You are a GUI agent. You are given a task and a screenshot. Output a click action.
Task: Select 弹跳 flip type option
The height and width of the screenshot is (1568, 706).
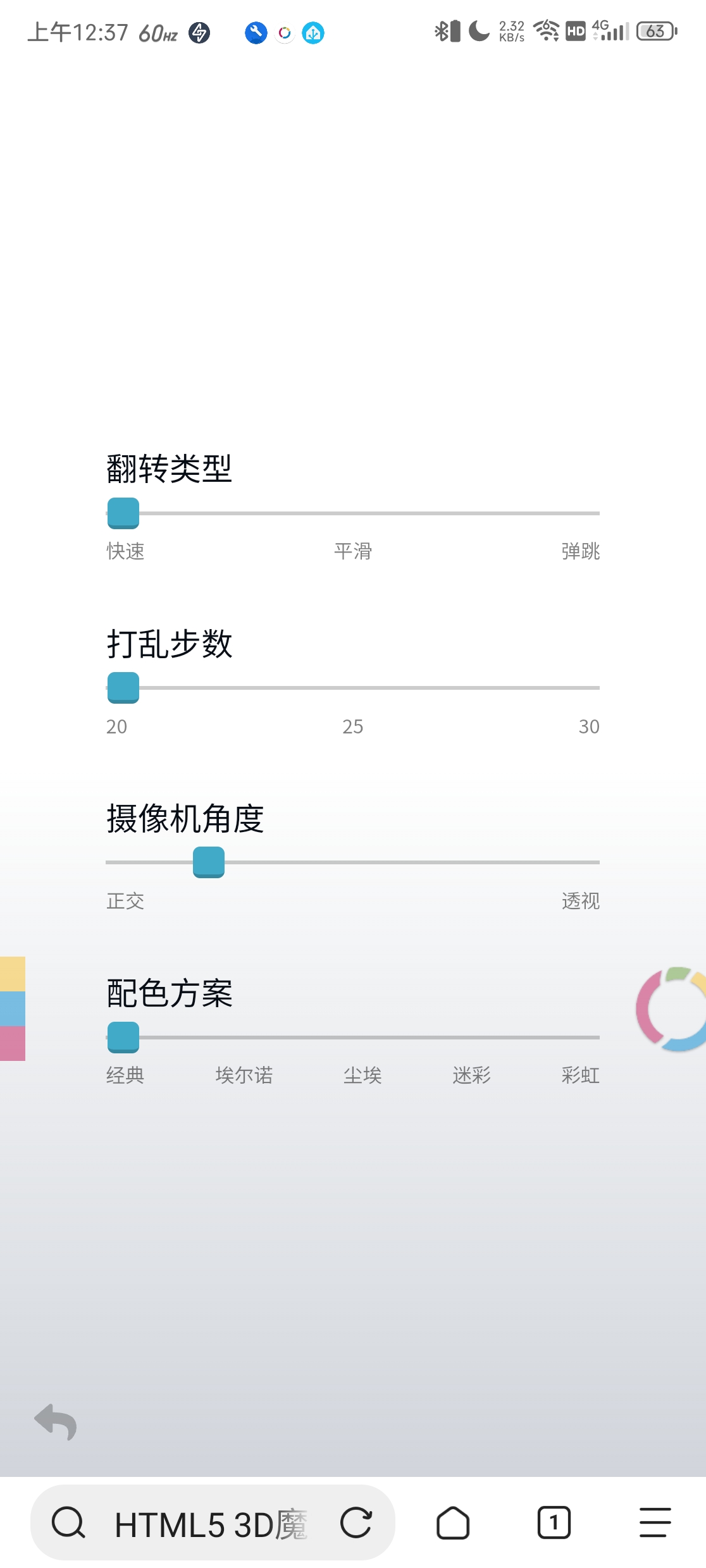click(x=581, y=552)
